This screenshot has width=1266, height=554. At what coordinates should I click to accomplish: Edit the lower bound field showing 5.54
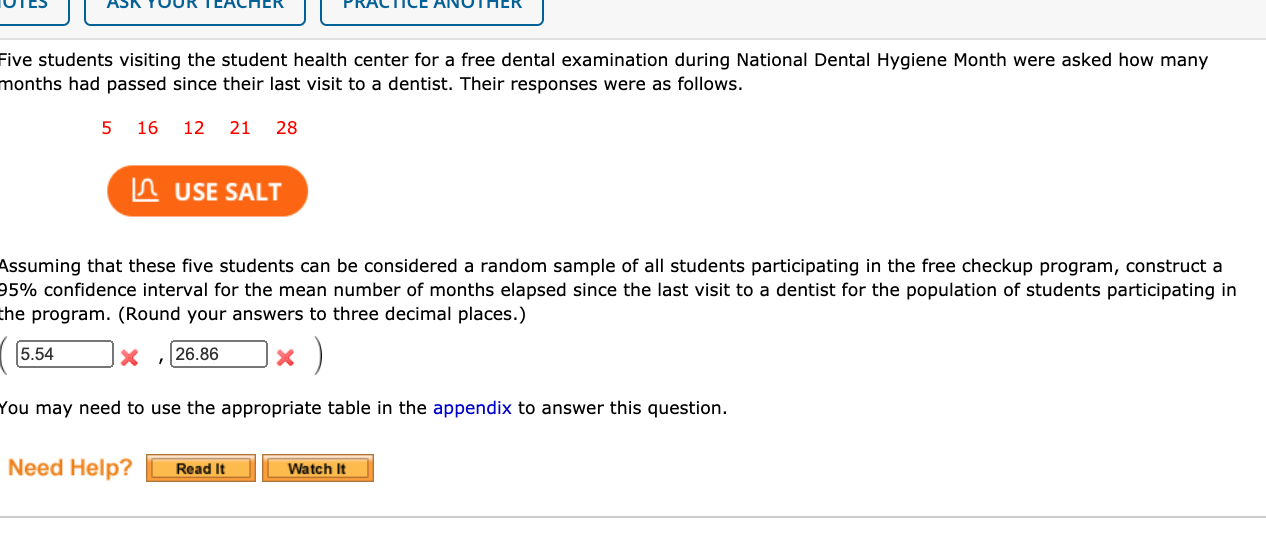[x=64, y=355]
